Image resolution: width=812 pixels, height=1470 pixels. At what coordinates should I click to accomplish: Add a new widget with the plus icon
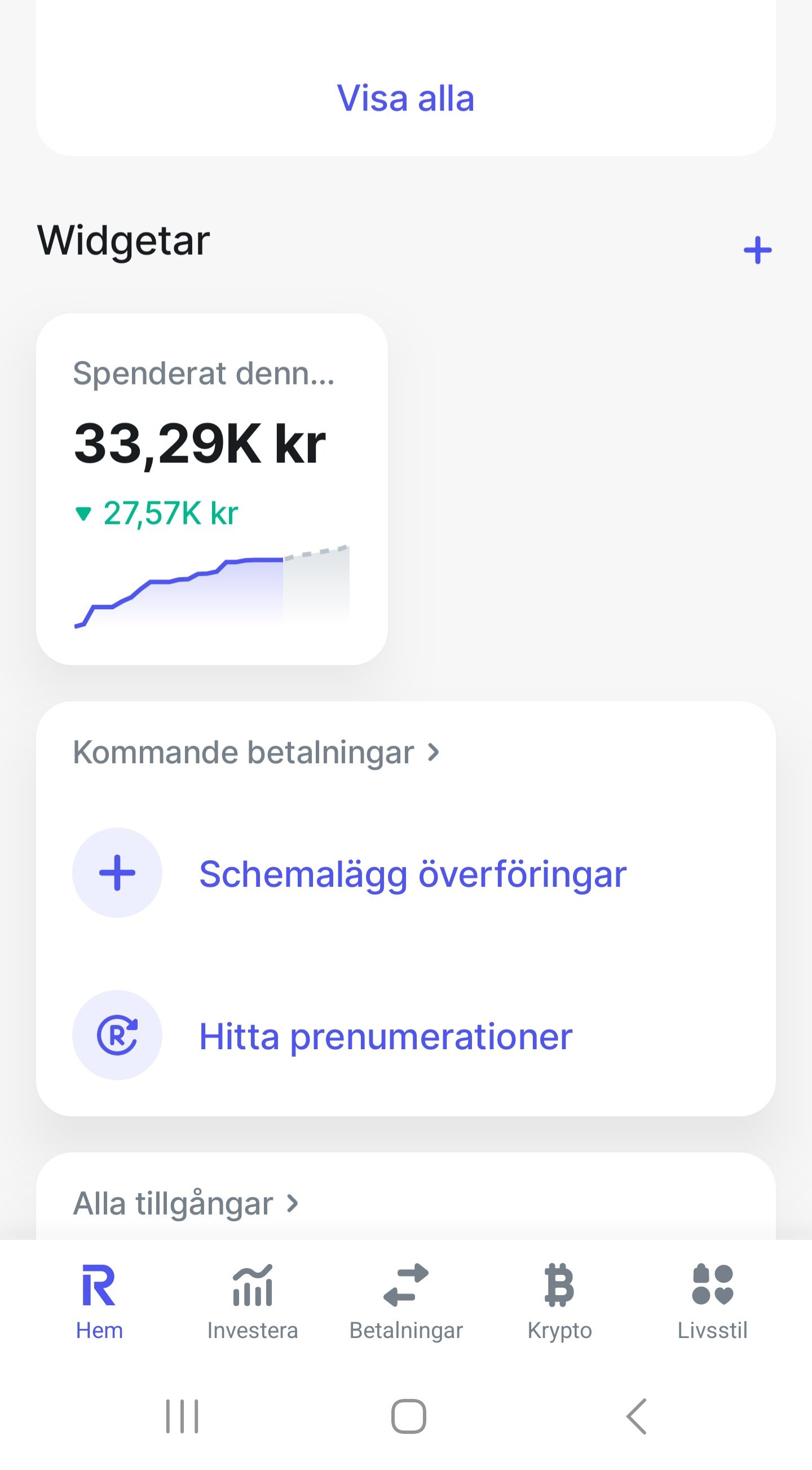pos(757,250)
